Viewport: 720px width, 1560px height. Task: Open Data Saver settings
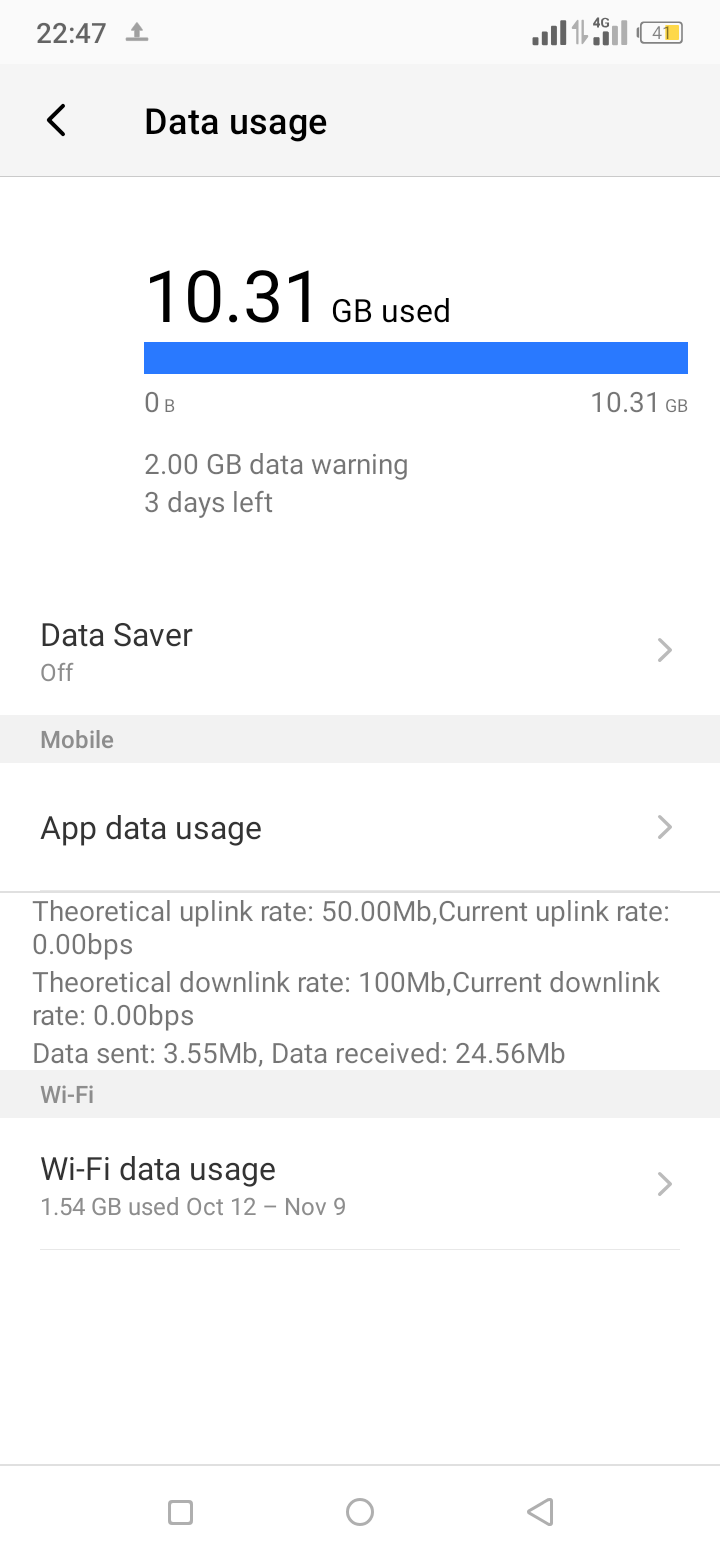point(360,651)
